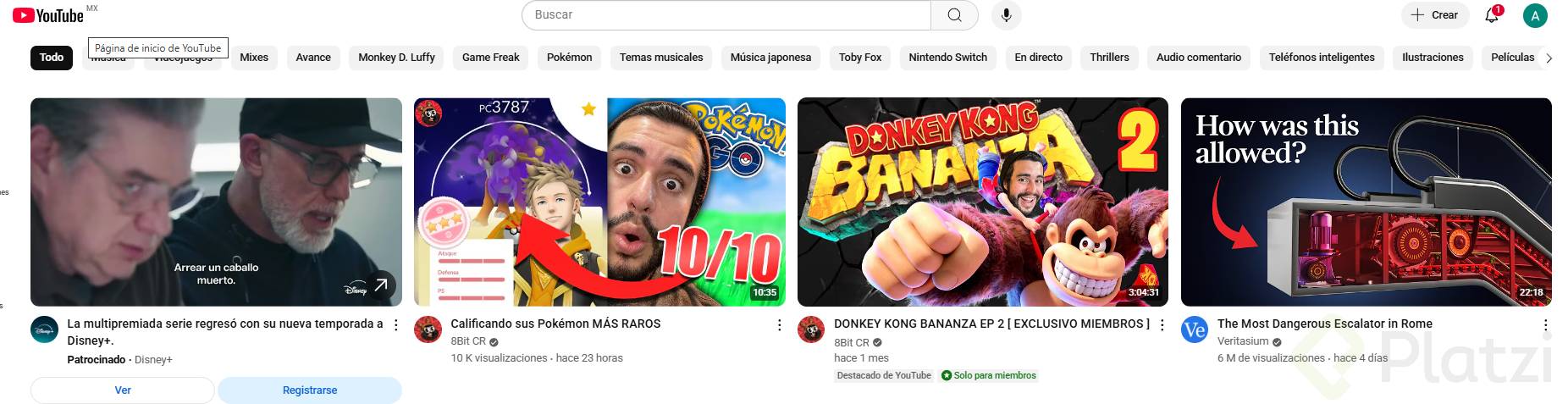Open the notifications bell
This screenshot has height=404, width=1568.
(1492, 15)
